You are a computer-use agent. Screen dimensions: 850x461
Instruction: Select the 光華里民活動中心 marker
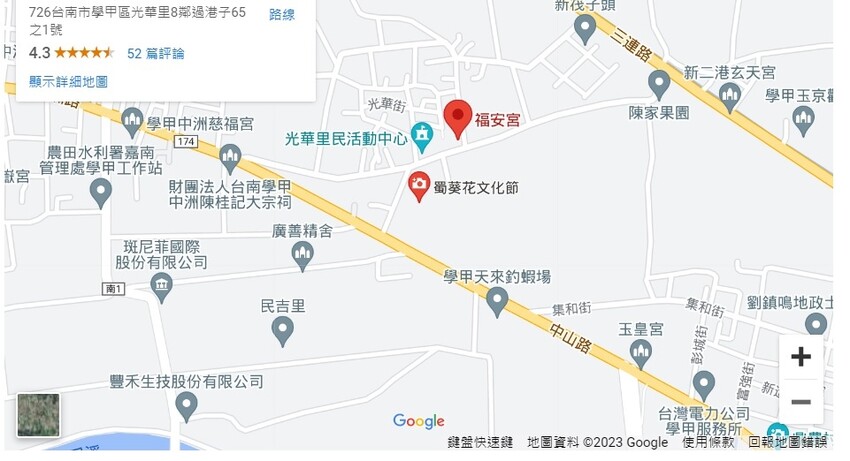[423, 133]
